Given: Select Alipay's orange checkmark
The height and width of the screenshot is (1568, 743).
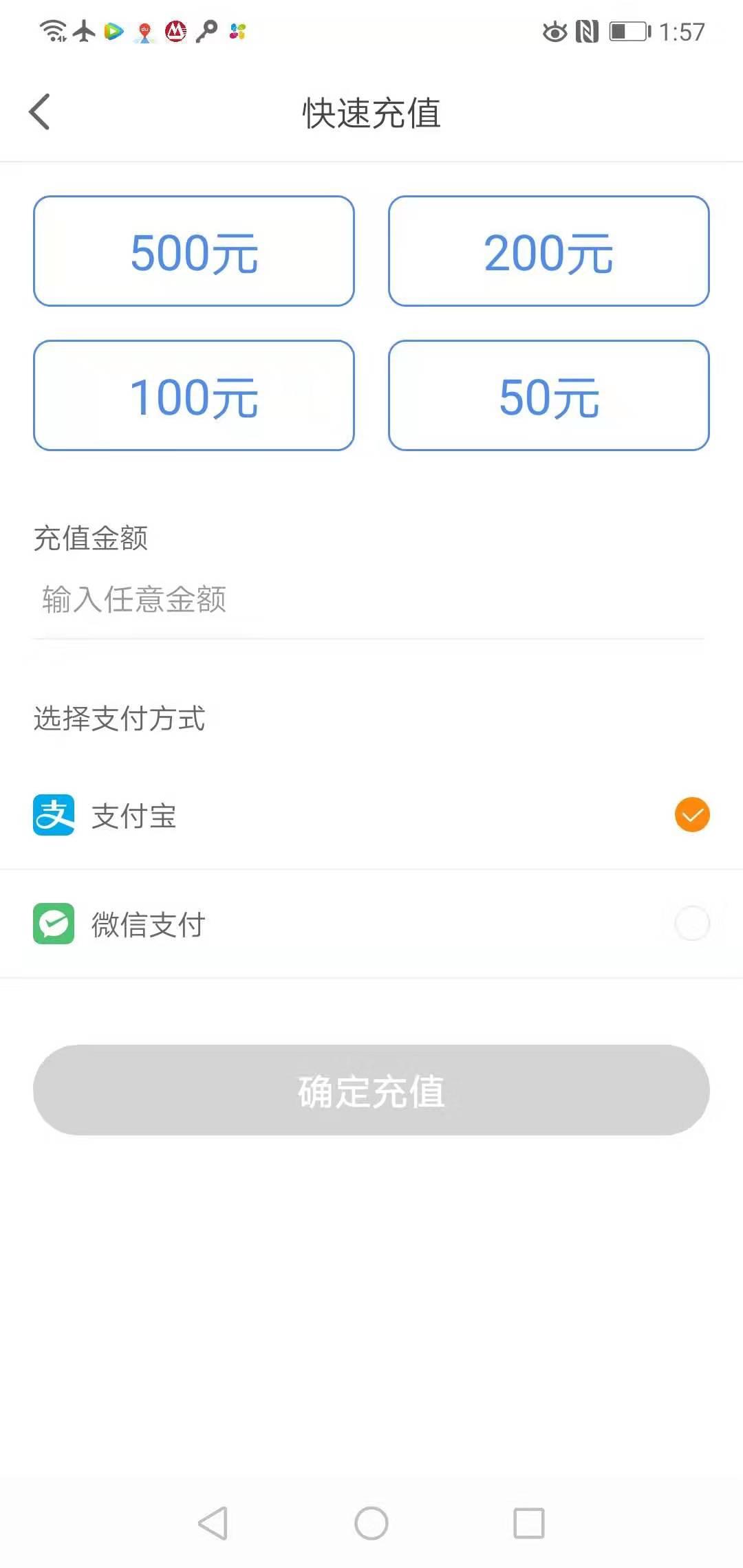Looking at the screenshot, I should pos(691,815).
